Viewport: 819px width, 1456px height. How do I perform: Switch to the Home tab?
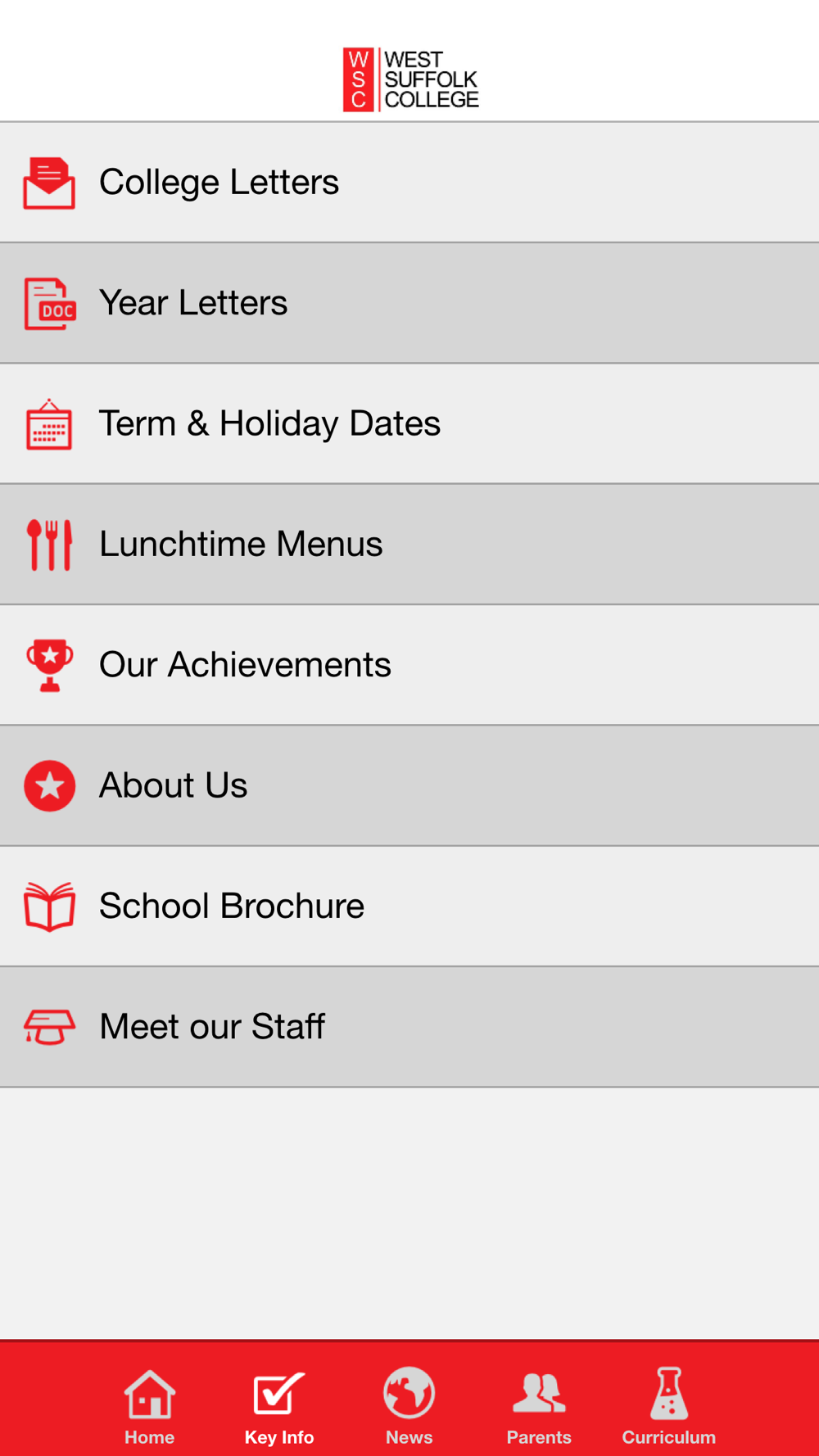[x=150, y=1405]
